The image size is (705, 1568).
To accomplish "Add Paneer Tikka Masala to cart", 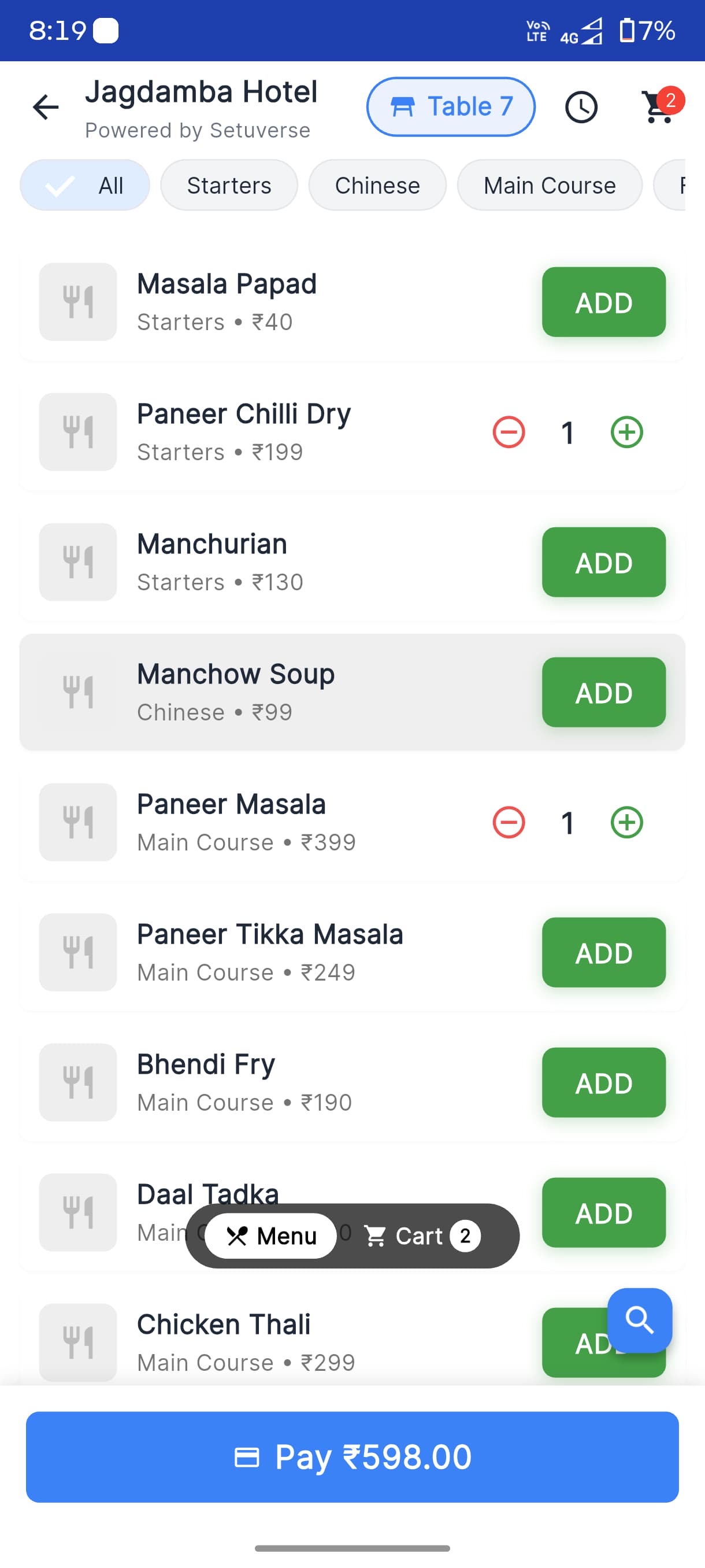I will tap(603, 952).
